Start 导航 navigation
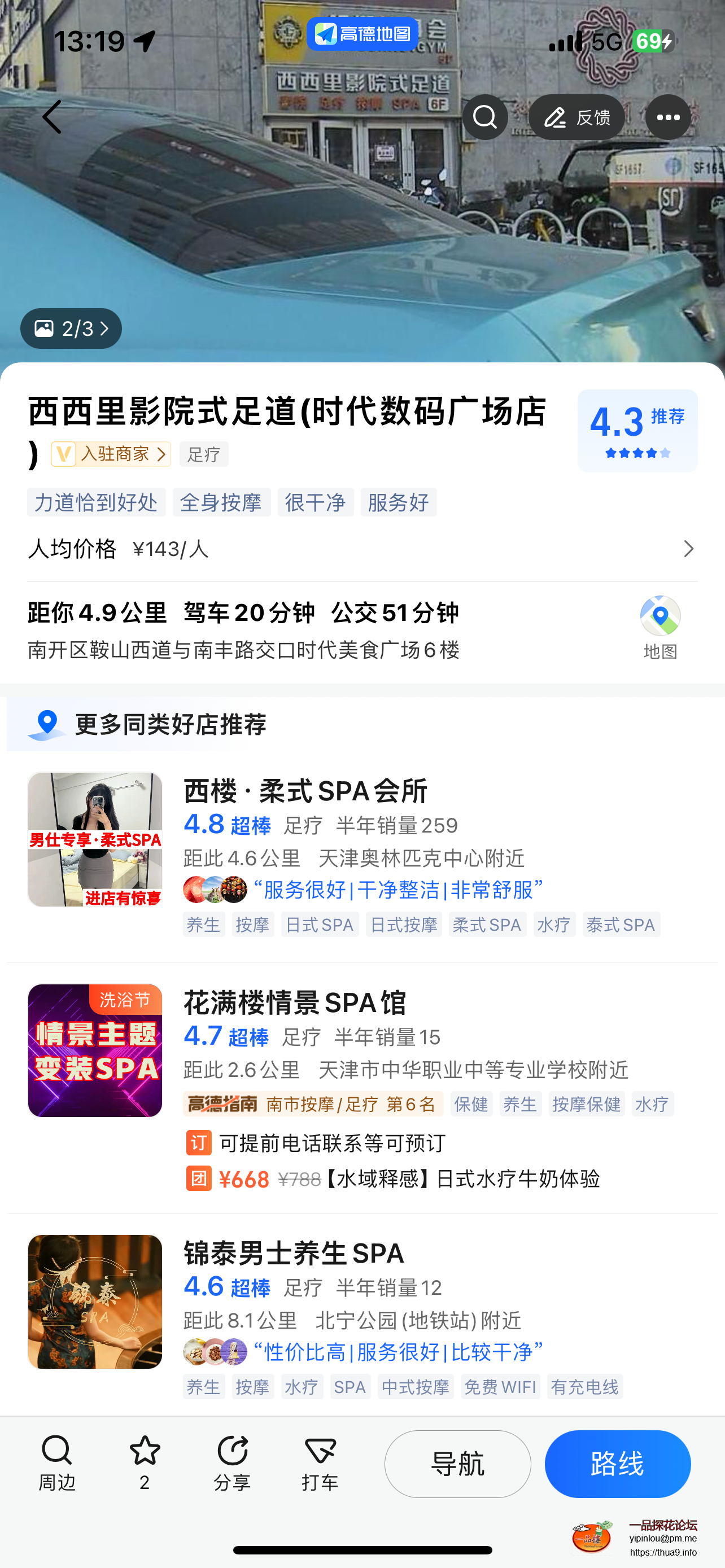The image size is (725, 1568). coord(457,1464)
